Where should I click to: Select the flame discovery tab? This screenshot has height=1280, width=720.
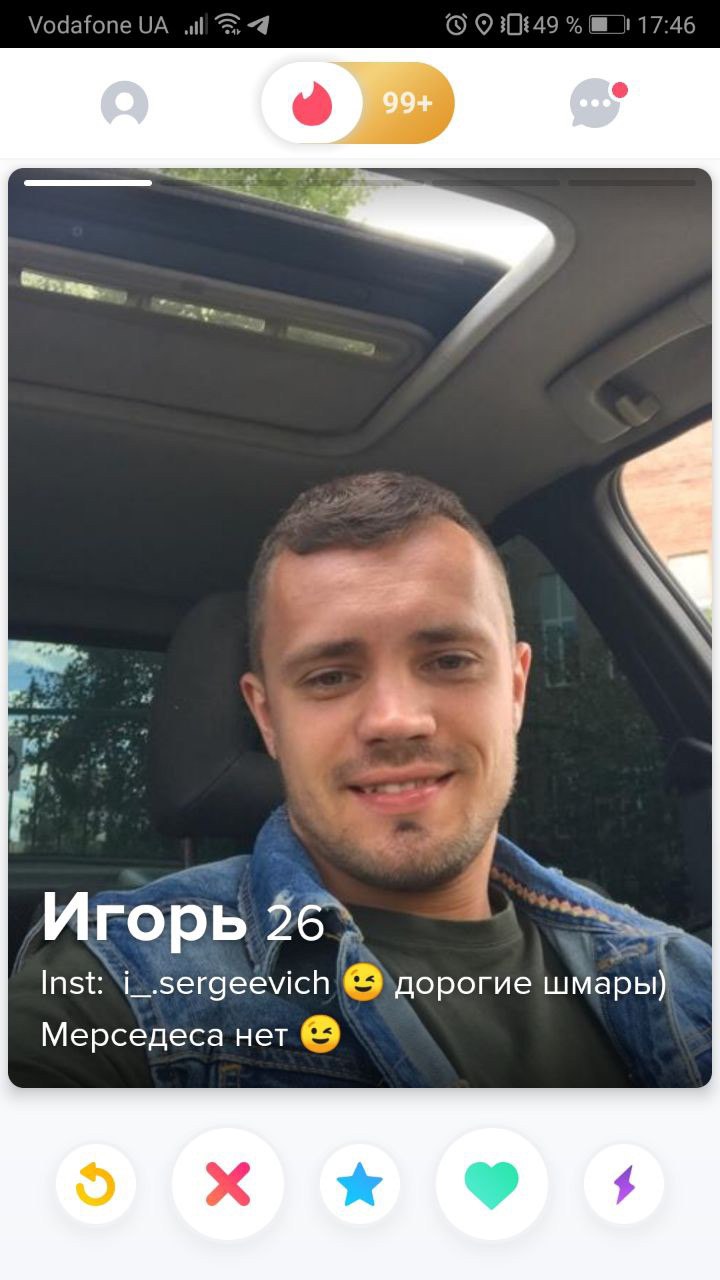pyautogui.click(x=312, y=103)
